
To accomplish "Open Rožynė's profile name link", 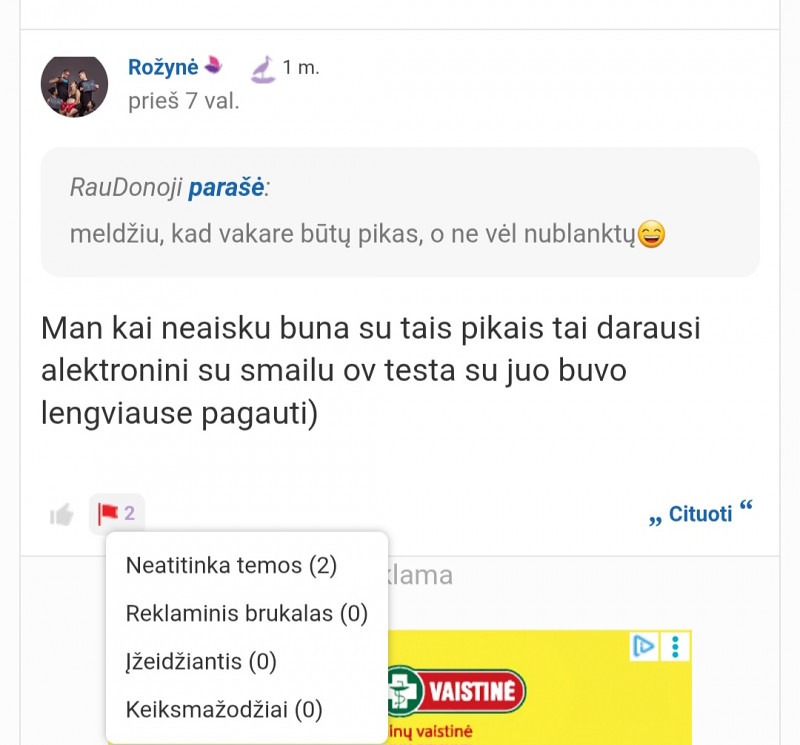I will tap(163, 67).
